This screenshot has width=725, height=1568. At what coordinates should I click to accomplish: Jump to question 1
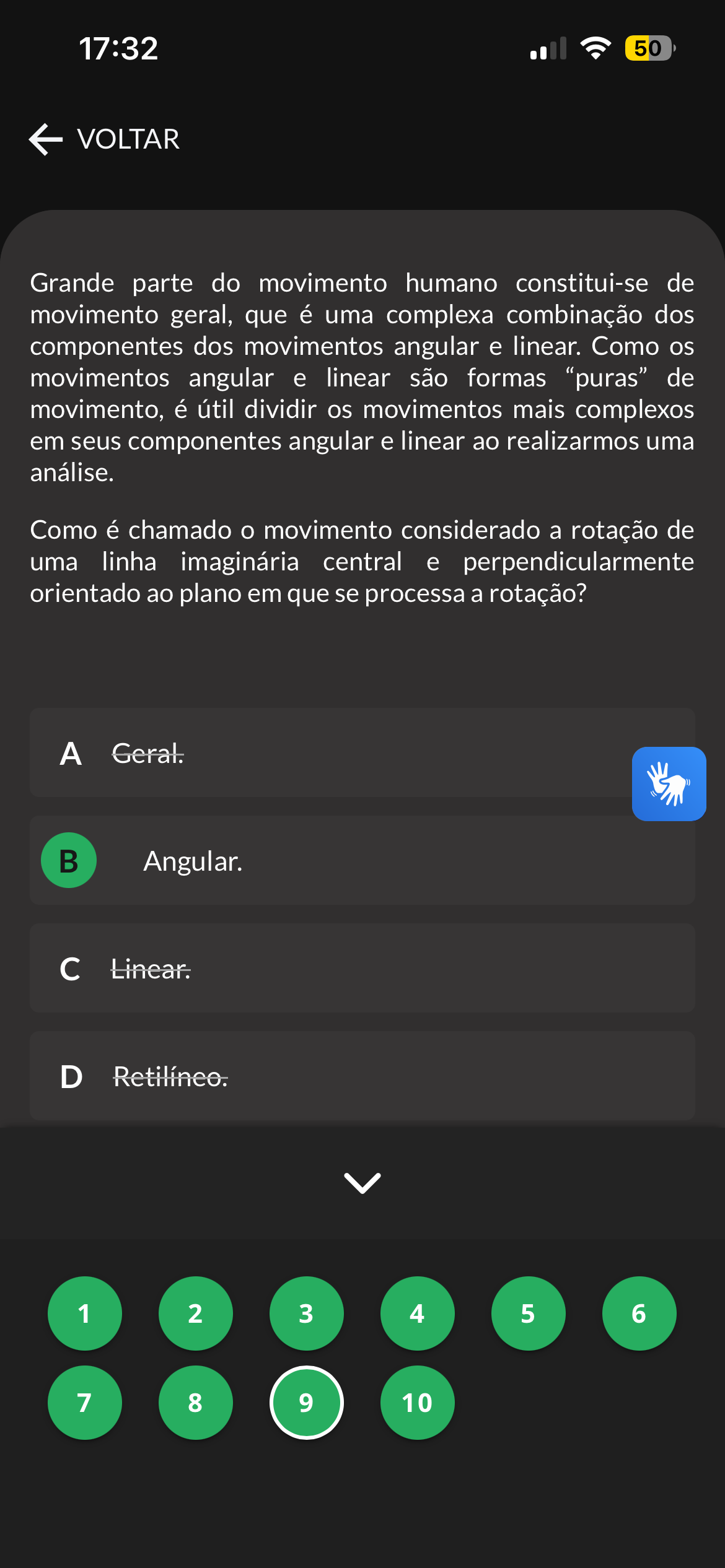(x=85, y=1313)
